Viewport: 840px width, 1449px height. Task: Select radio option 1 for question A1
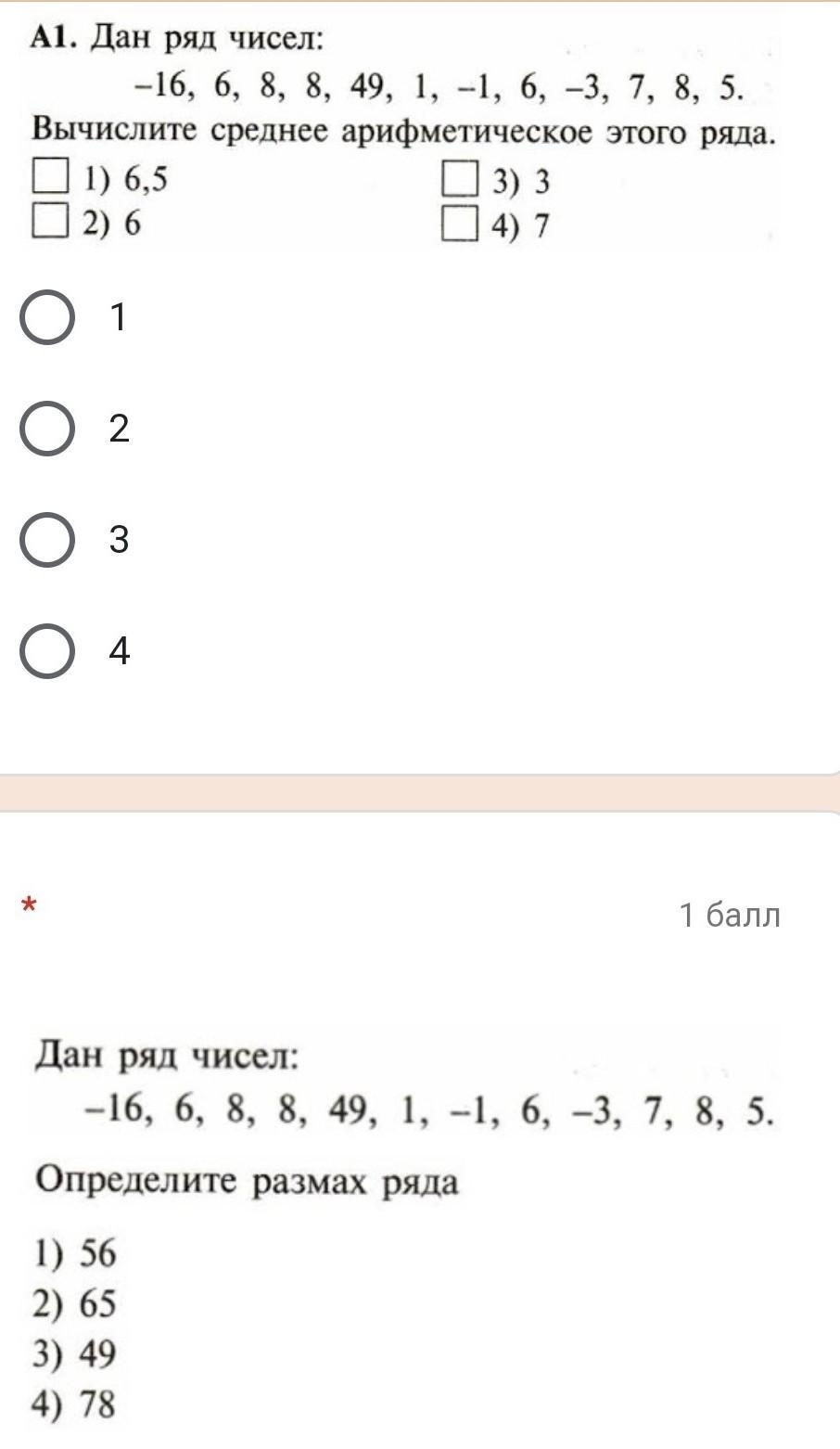(46, 317)
